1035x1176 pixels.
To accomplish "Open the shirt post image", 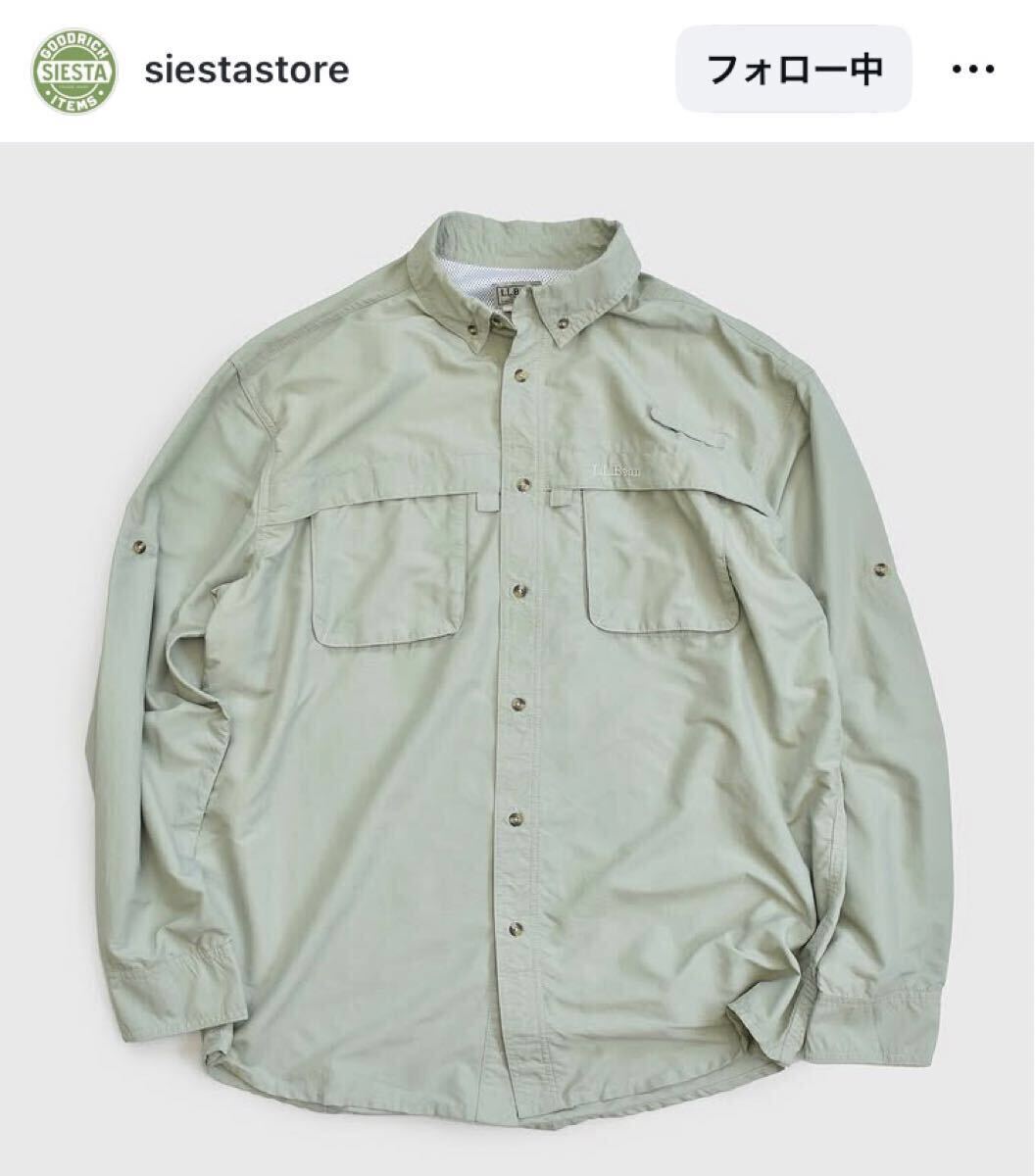I will click(x=517, y=657).
